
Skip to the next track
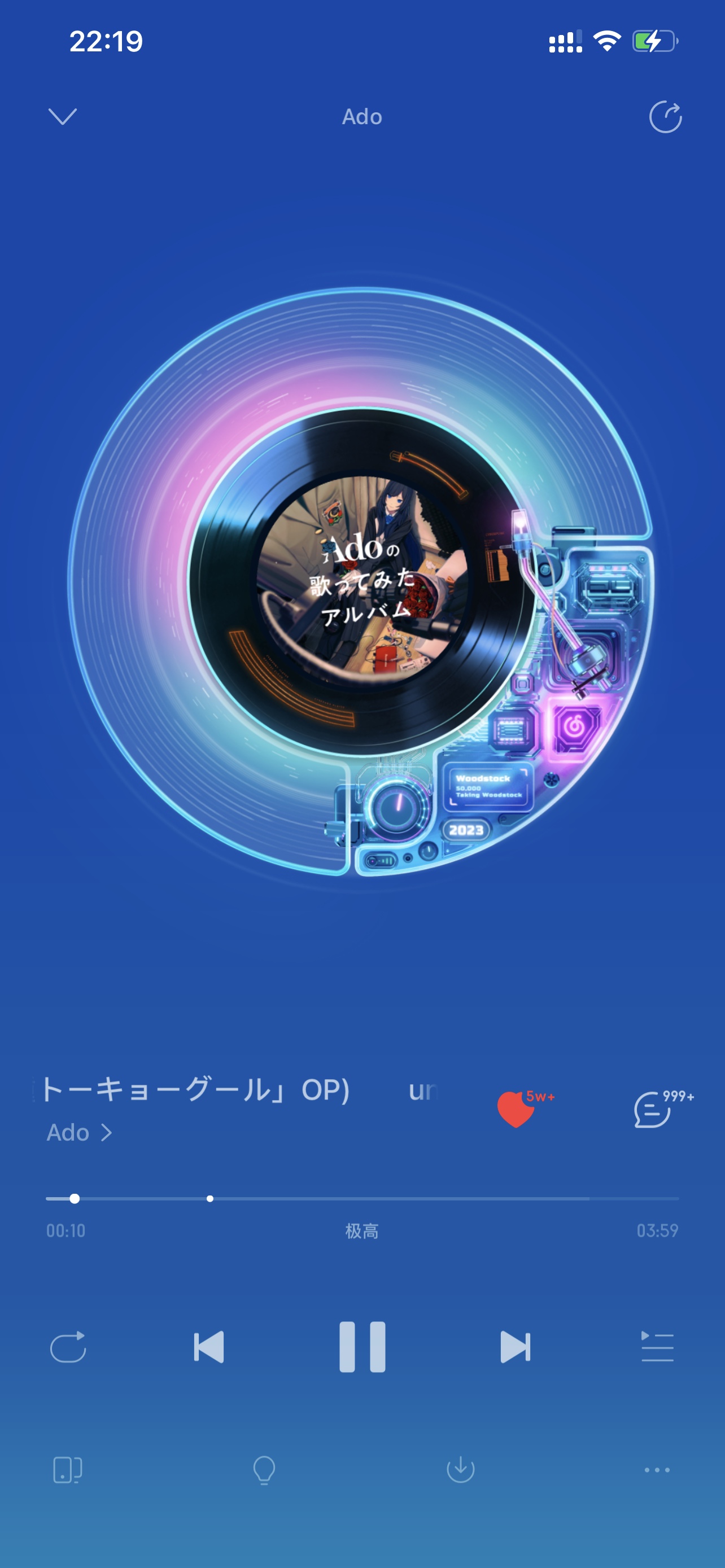click(x=516, y=1346)
